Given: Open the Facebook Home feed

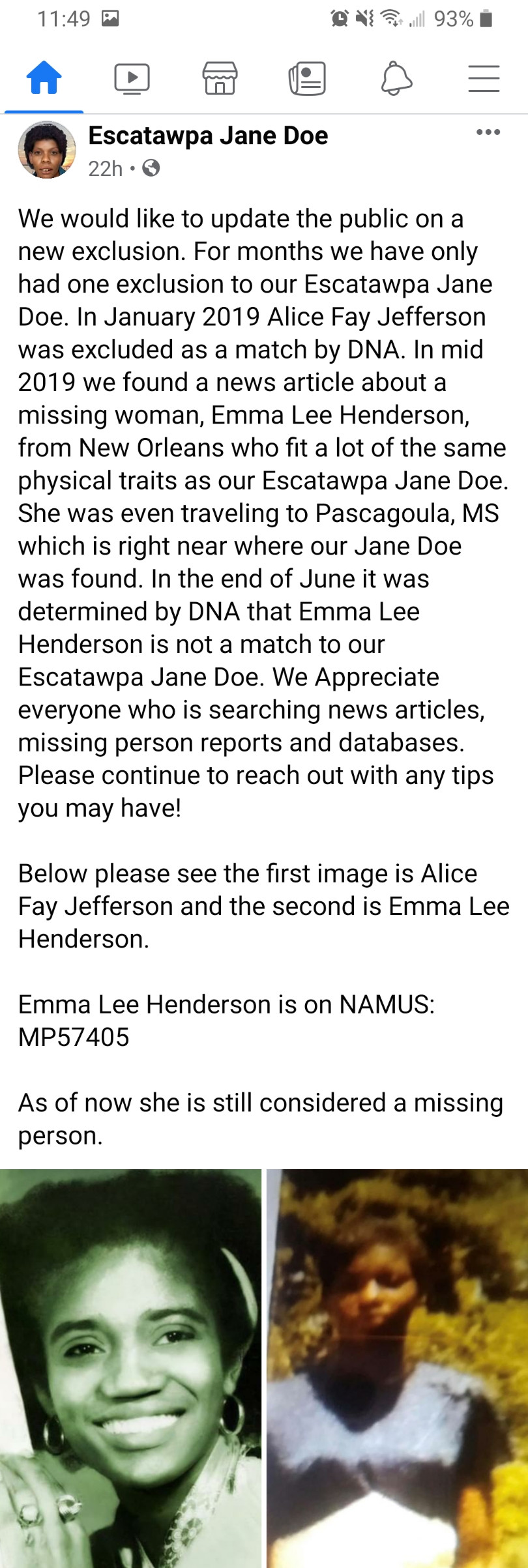Looking at the screenshot, I should [x=44, y=78].
